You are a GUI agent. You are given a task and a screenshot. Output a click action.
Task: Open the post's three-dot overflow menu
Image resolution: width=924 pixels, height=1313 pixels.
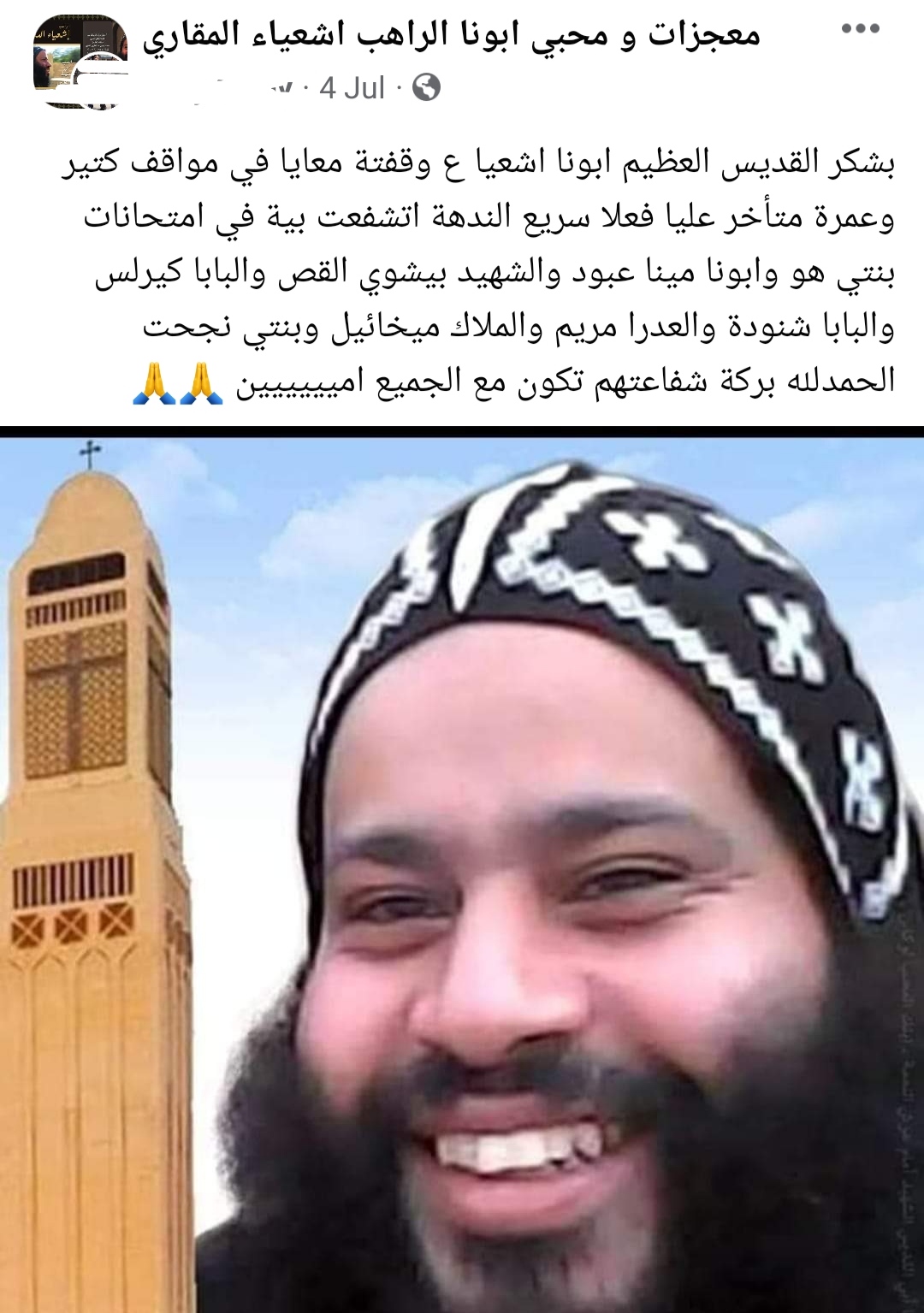click(860, 29)
